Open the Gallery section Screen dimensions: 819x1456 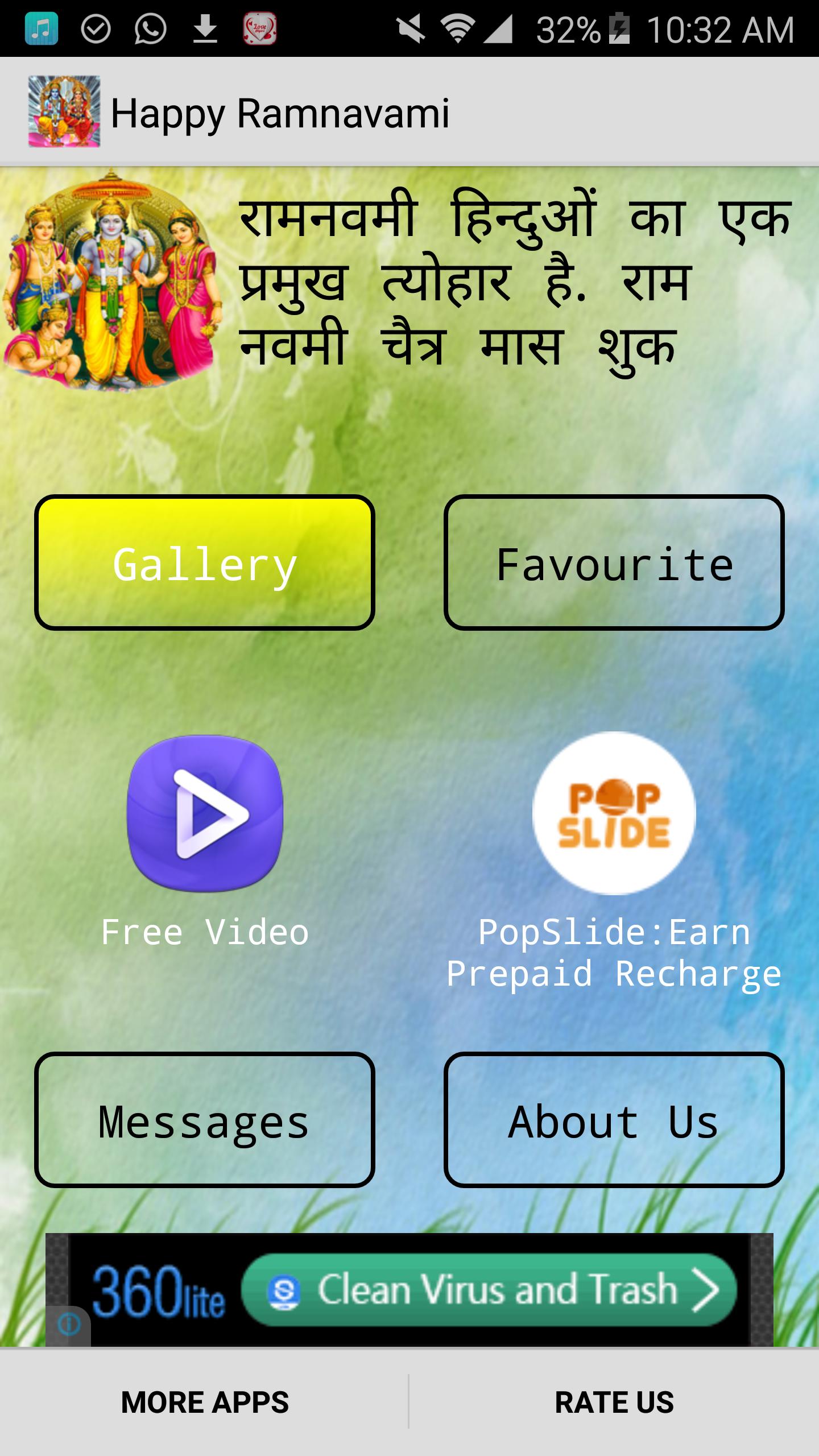[205, 563]
